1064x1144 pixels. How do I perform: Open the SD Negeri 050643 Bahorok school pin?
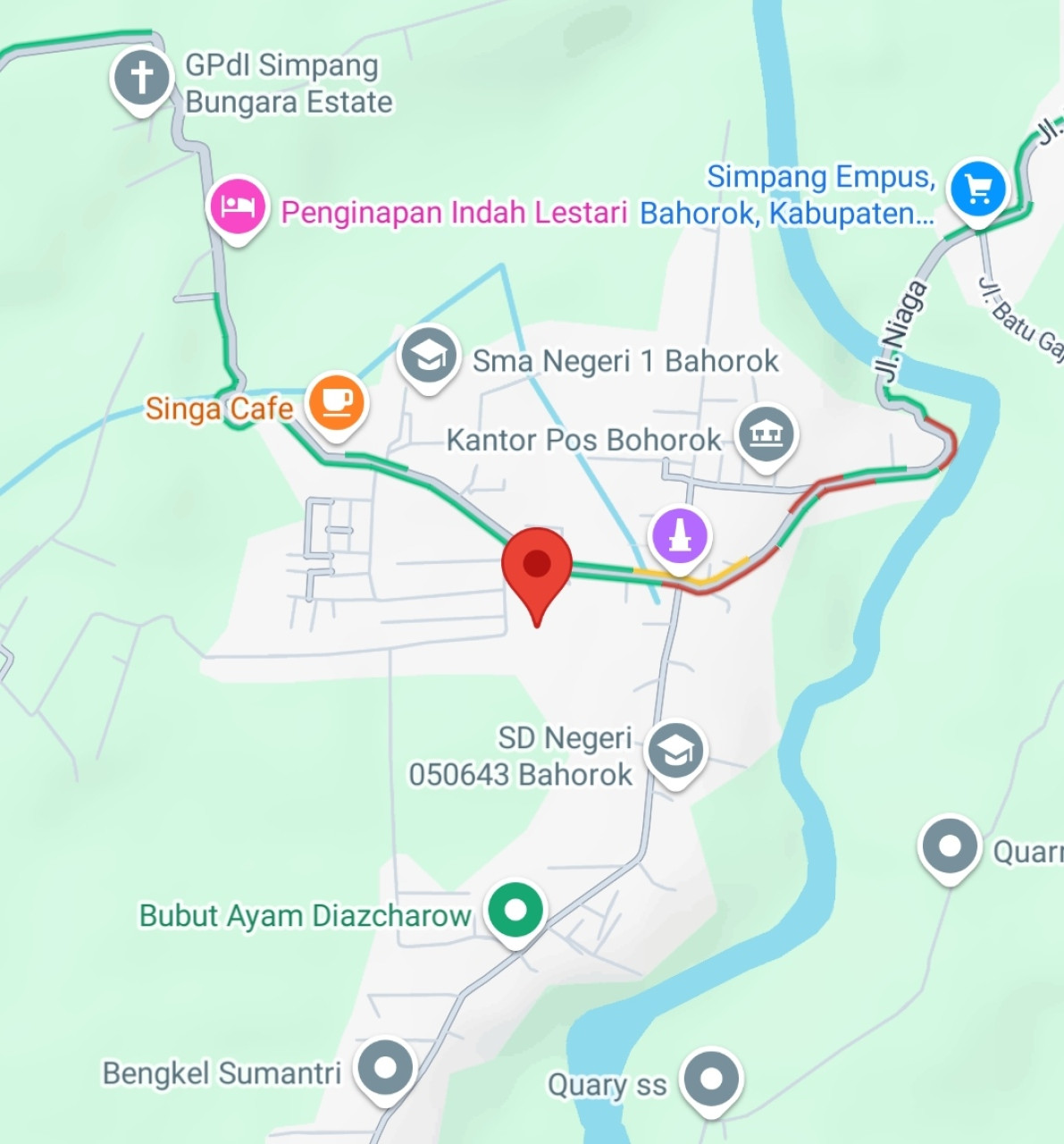tap(676, 751)
